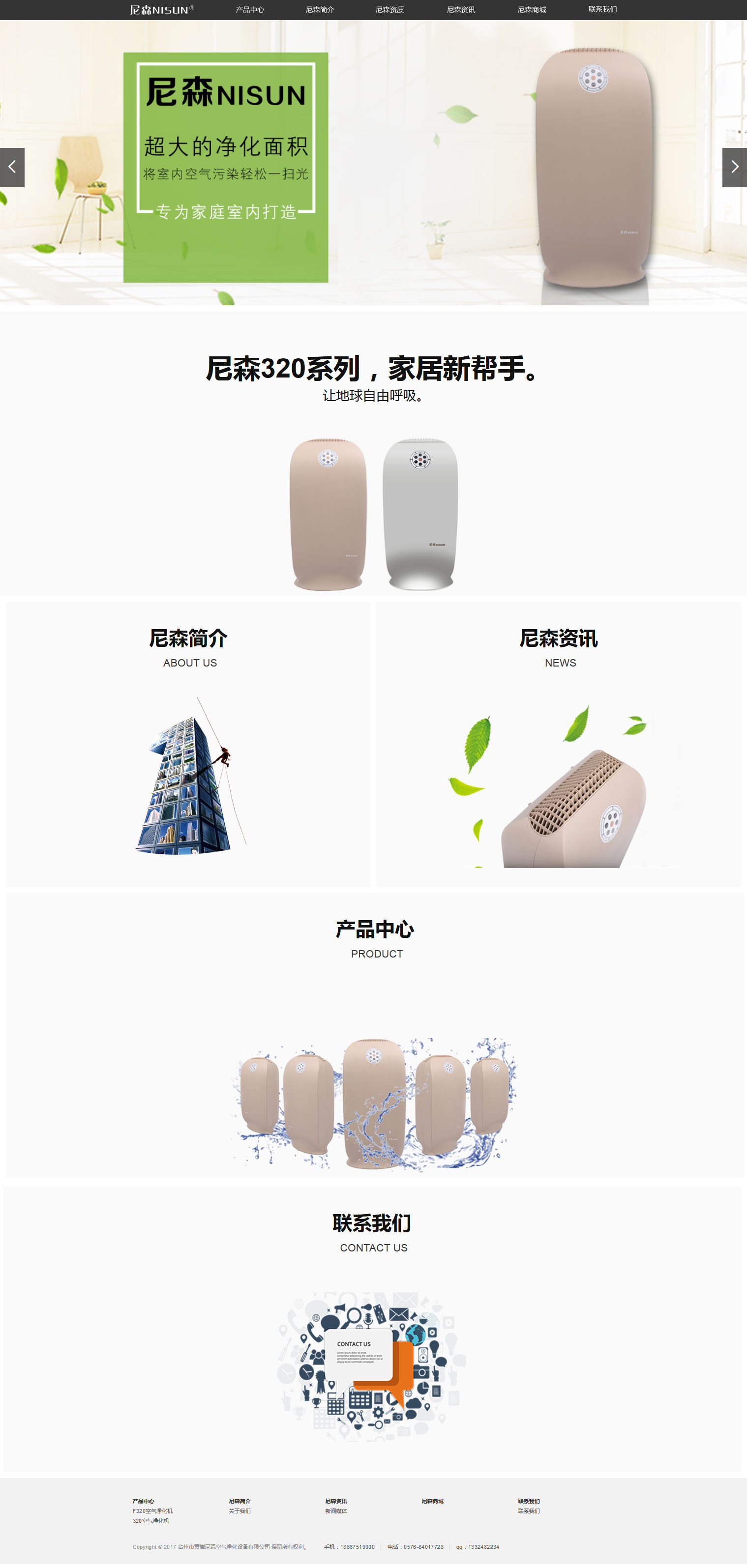Open the footer heading 尼森商城

[432, 1501]
